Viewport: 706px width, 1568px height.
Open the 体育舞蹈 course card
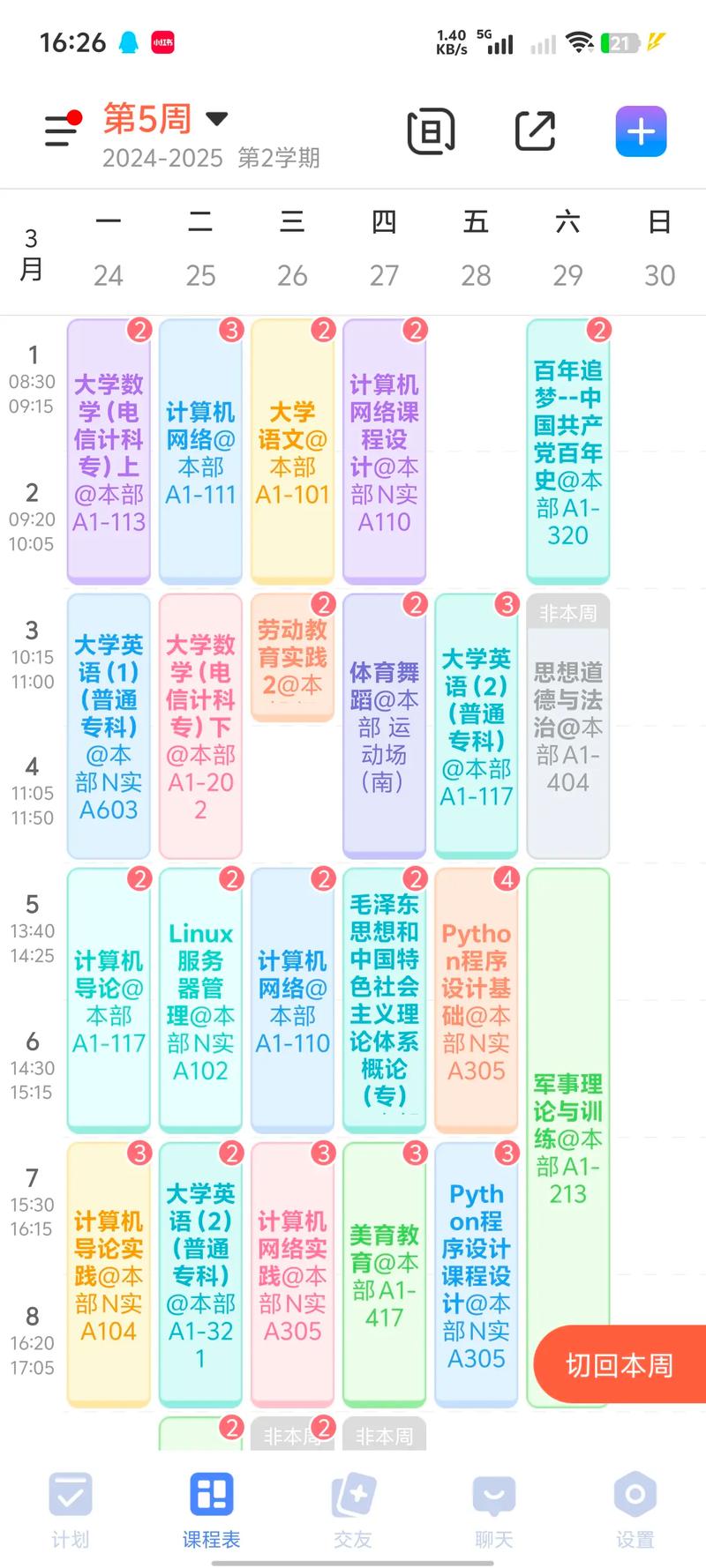(x=384, y=723)
